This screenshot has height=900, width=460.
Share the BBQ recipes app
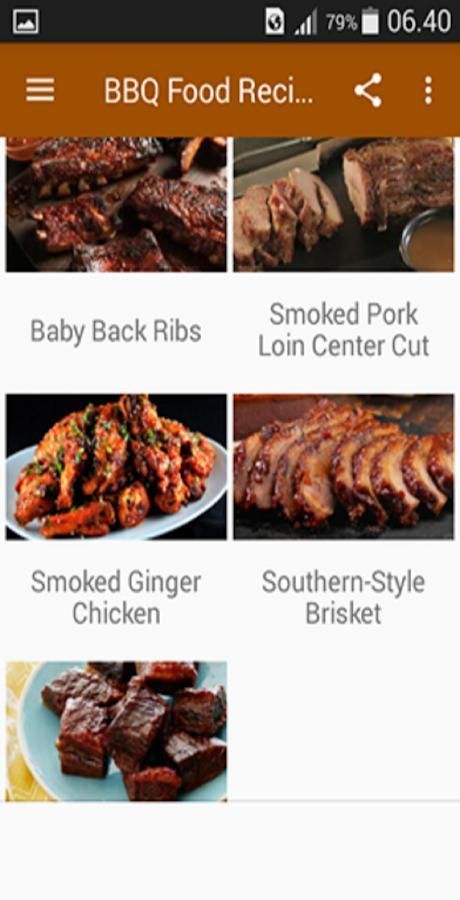[368, 90]
